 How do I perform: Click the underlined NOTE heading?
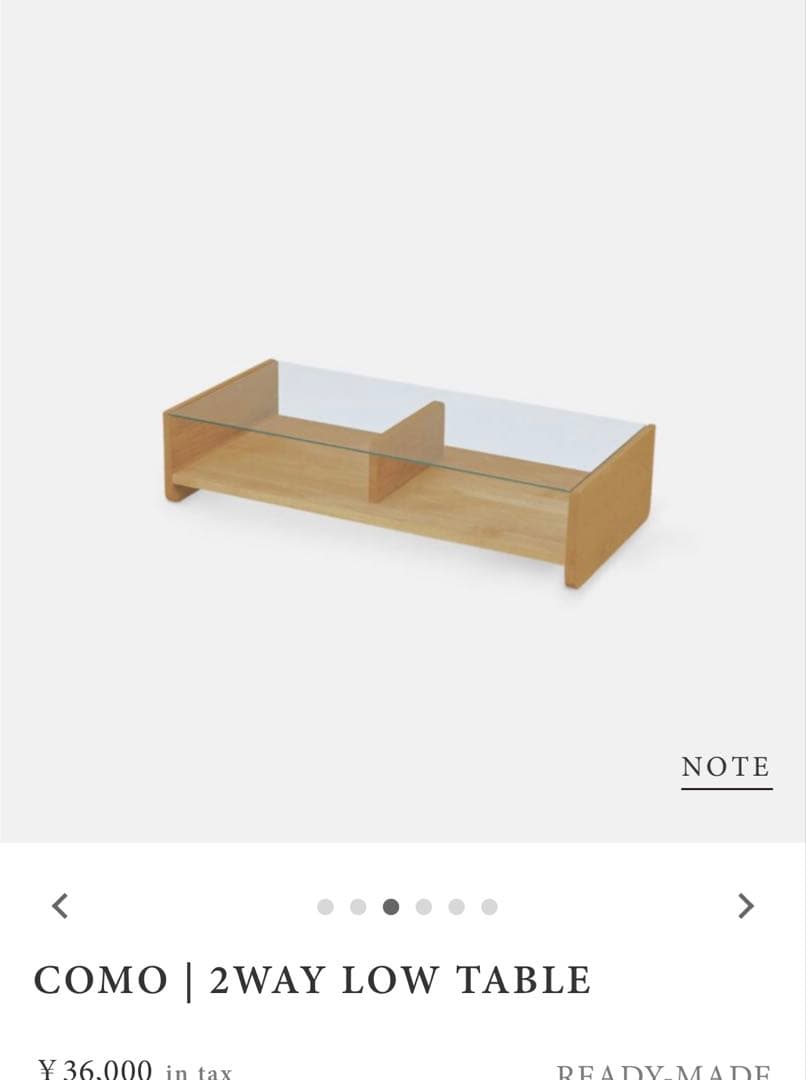pos(726,766)
